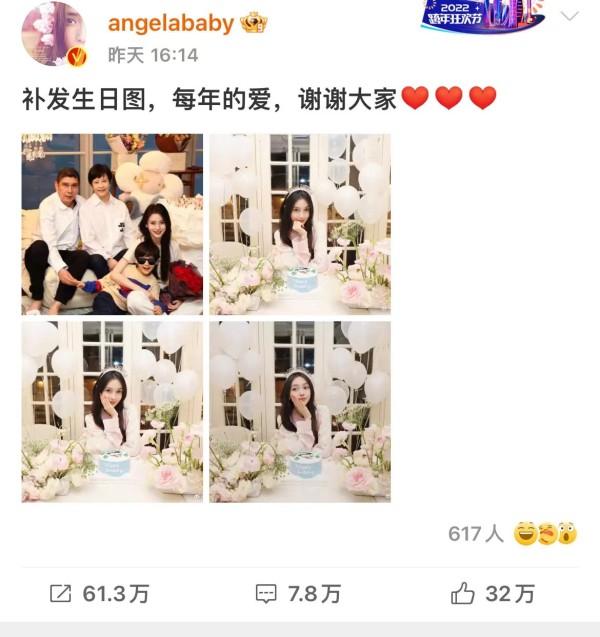Open the family photo thumbnail
Image resolution: width=600 pixels, height=637 pixels.
point(112,224)
